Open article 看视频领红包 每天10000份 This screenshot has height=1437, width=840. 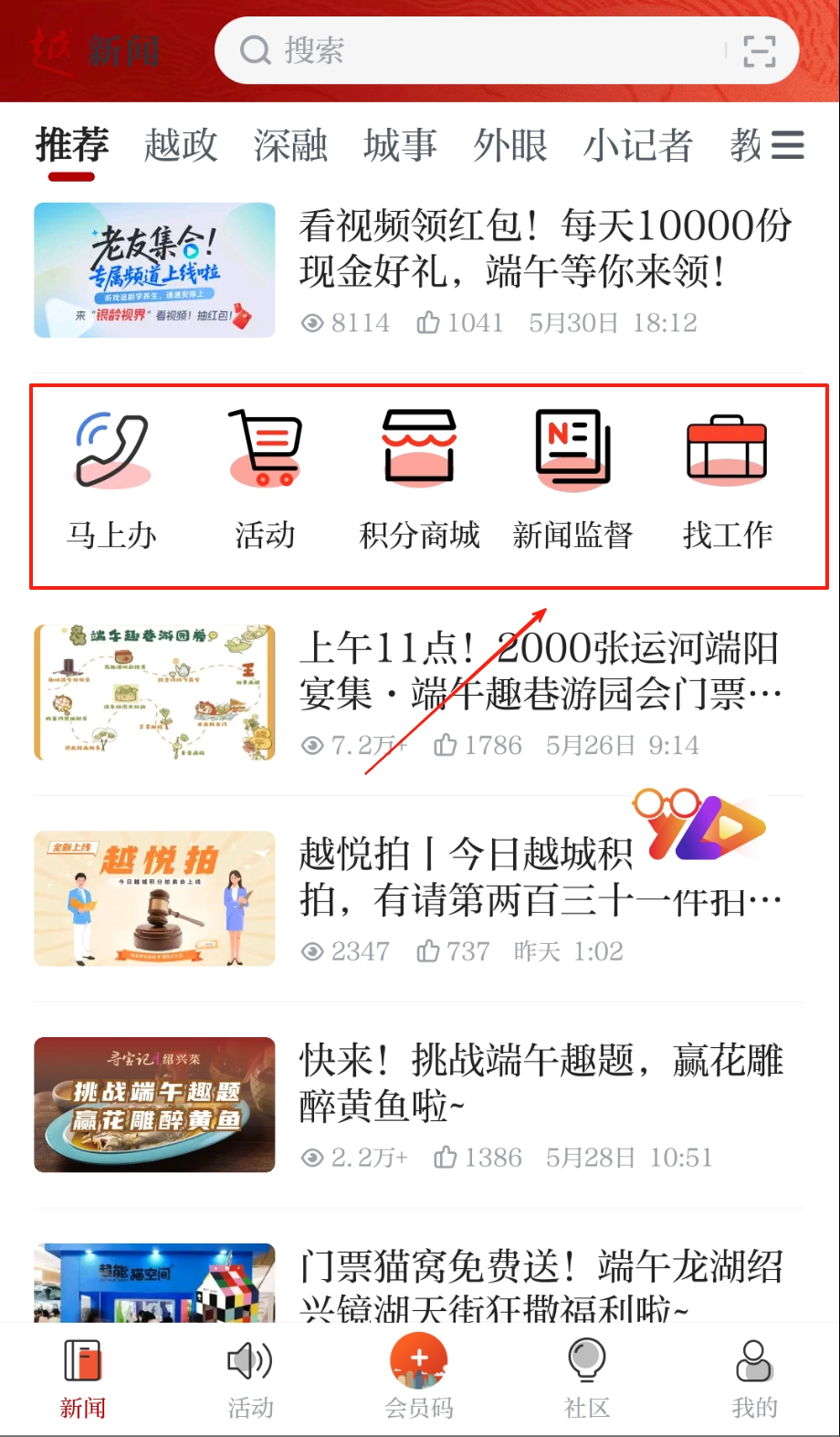click(x=544, y=248)
